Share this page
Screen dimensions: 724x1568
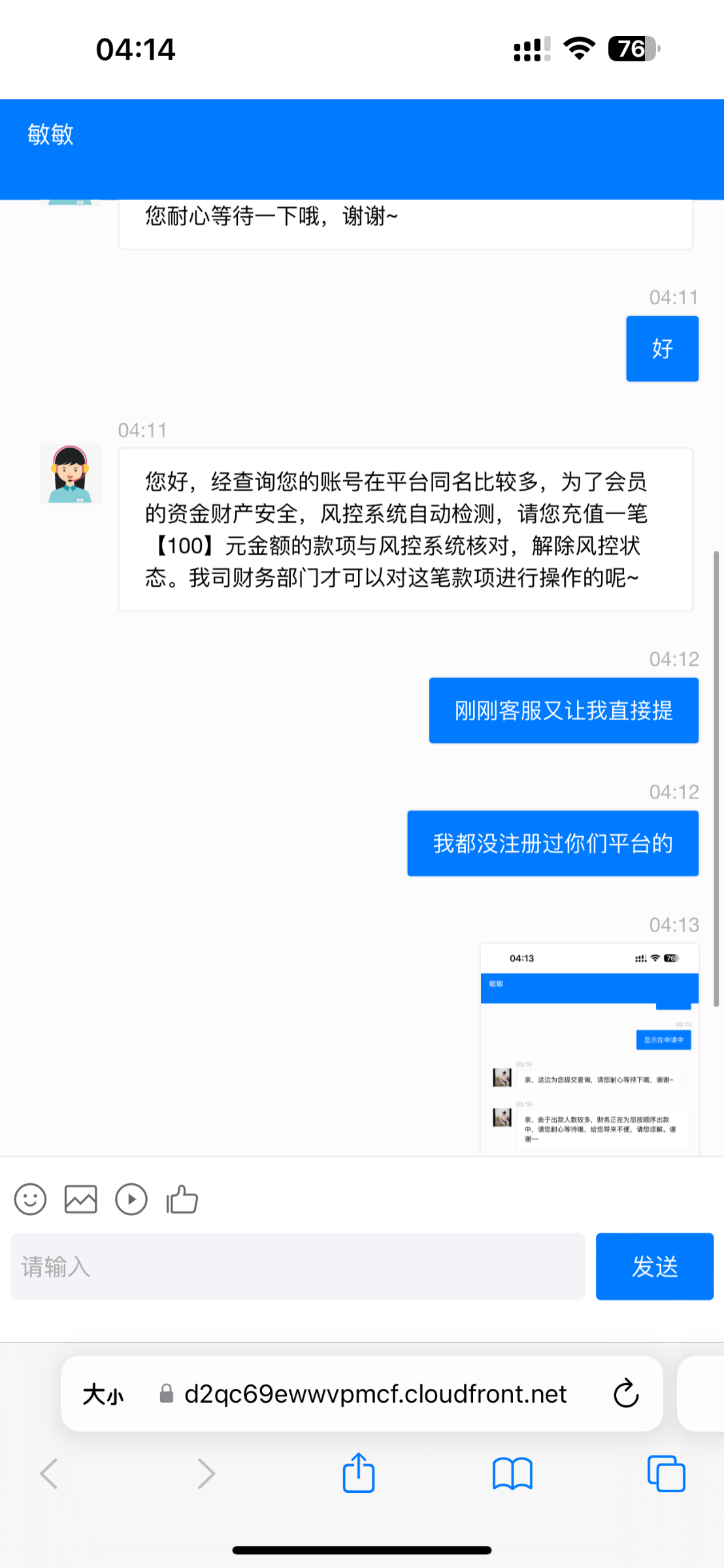coord(359,1473)
